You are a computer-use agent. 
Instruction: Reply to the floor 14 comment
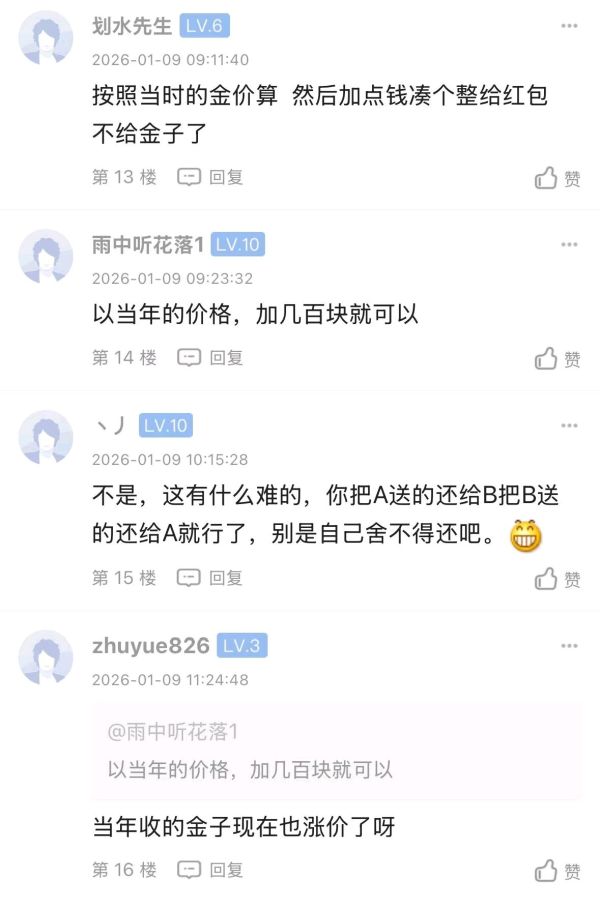211,357
